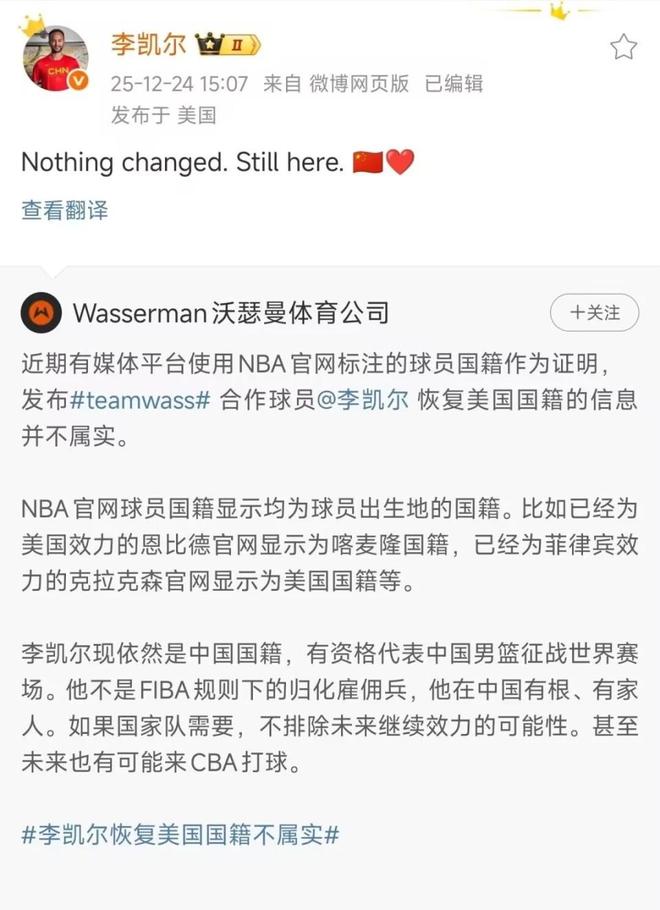Viewport: 660px width, 910px height.
Task: Tap 查看翻译 to translate the post
Action: click(65, 210)
